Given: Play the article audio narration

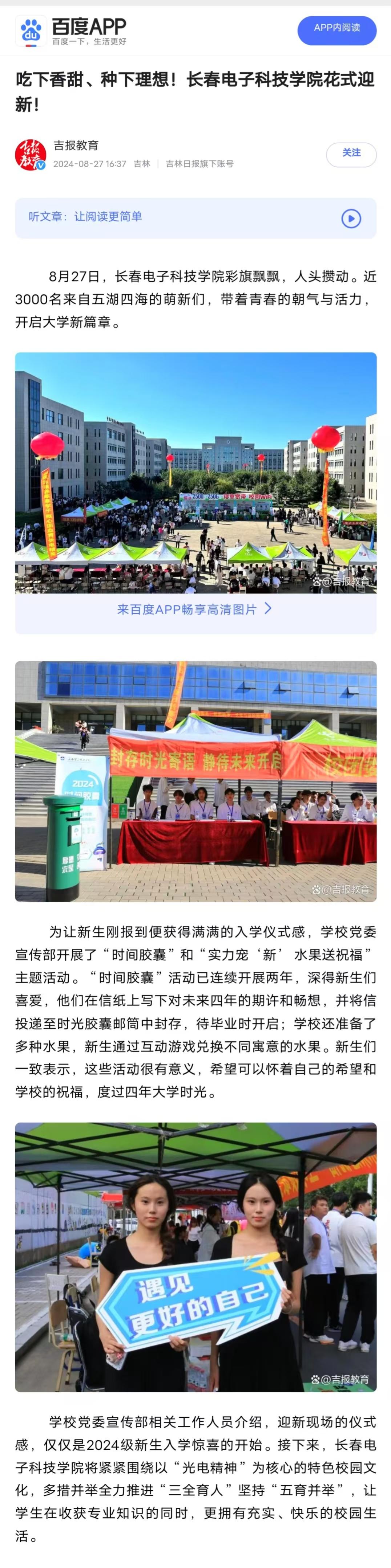Looking at the screenshot, I should (351, 218).
